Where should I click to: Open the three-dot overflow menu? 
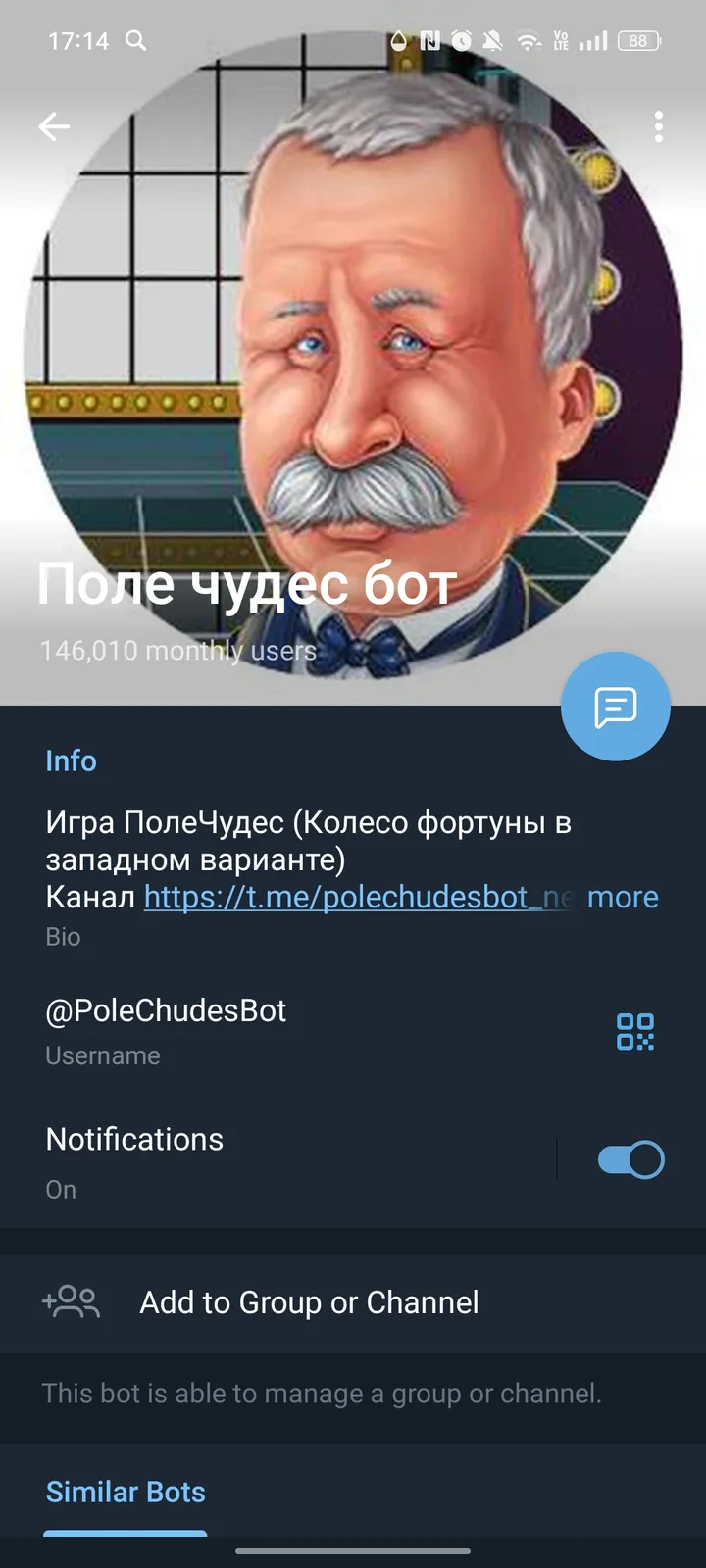(657, 126)
